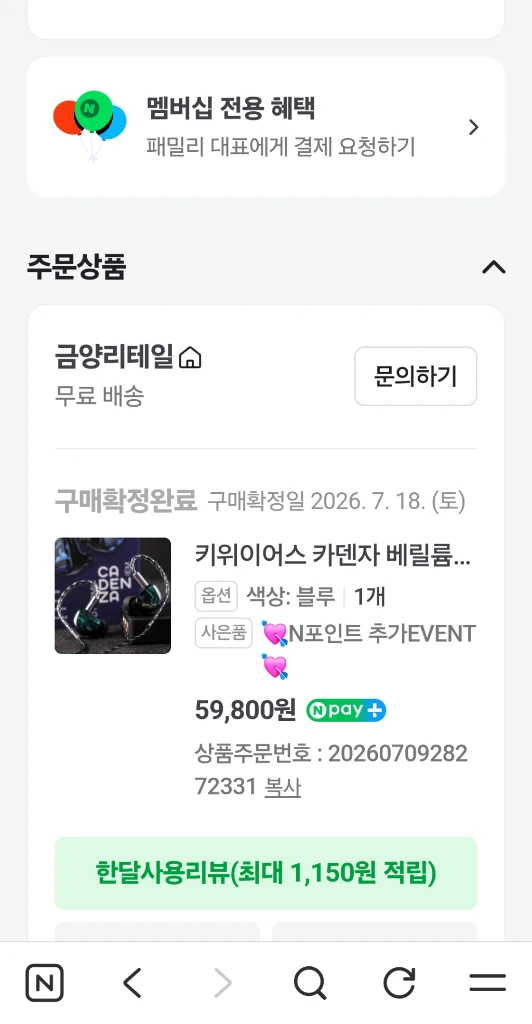Open the Kiwi Ears Cadenza product image
This screenshot has width=532, height=1024.
(x=113, y=596)
